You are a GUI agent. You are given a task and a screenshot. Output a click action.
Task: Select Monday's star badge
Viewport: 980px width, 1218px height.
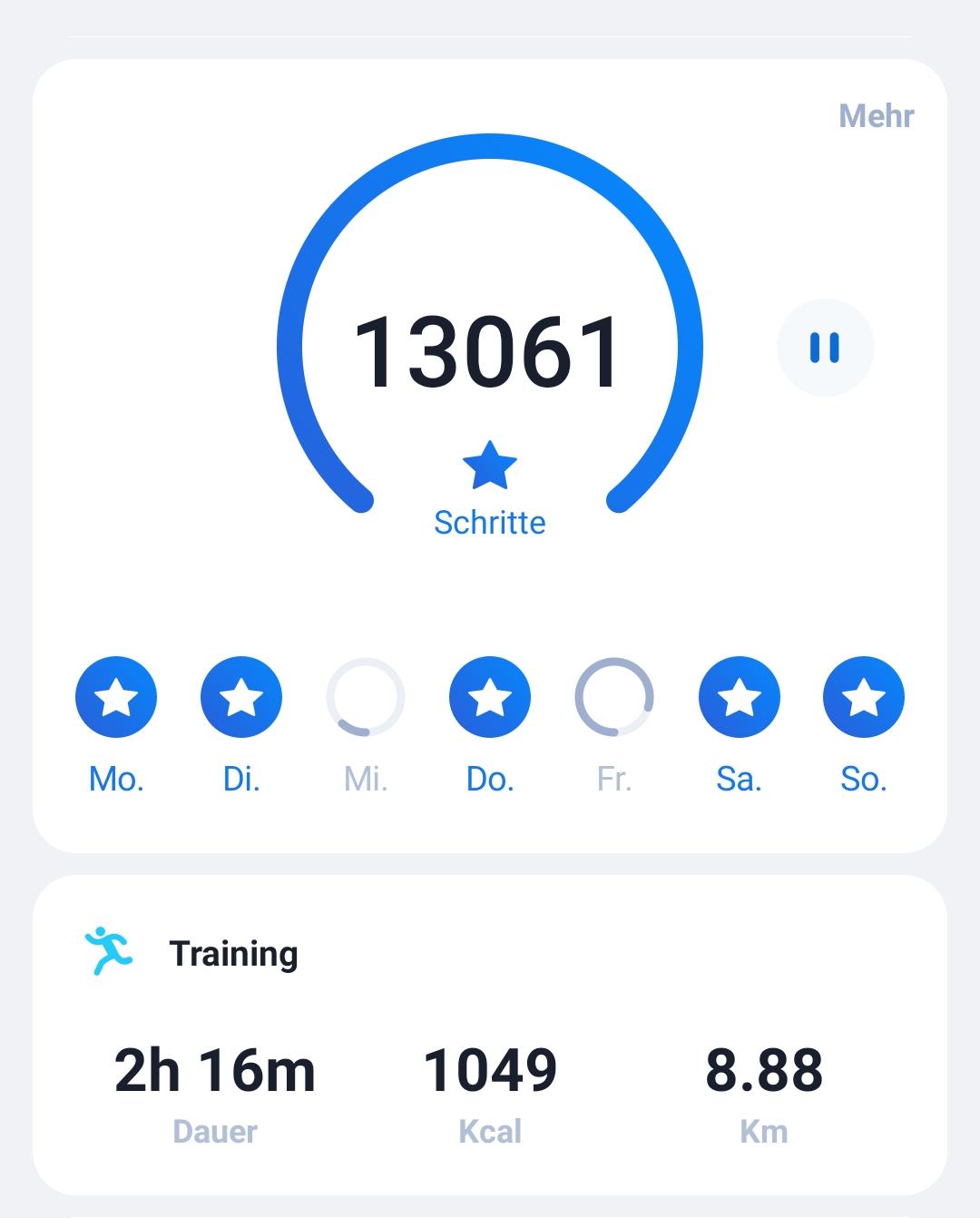(116, 697)
